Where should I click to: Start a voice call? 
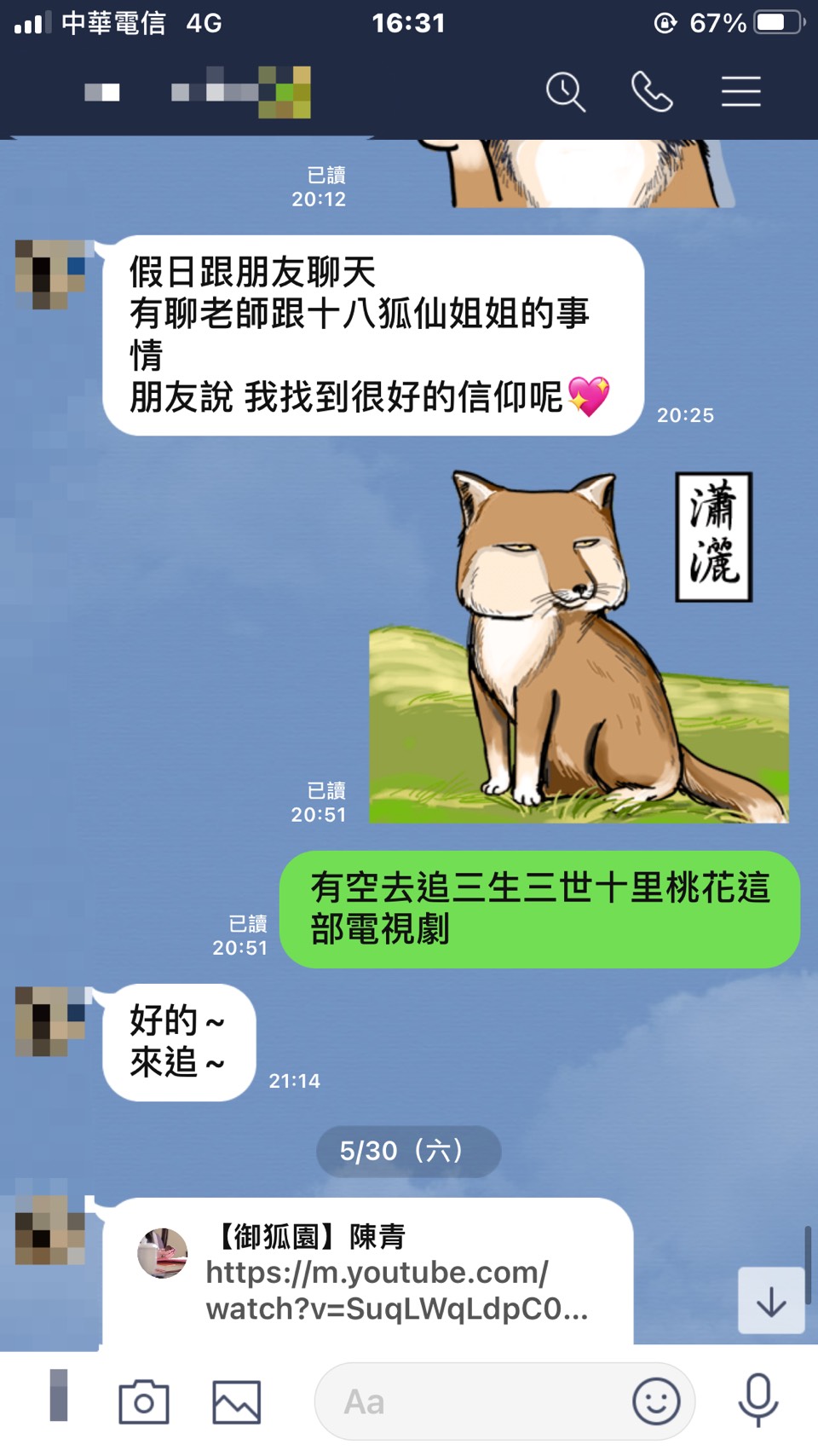652,92
